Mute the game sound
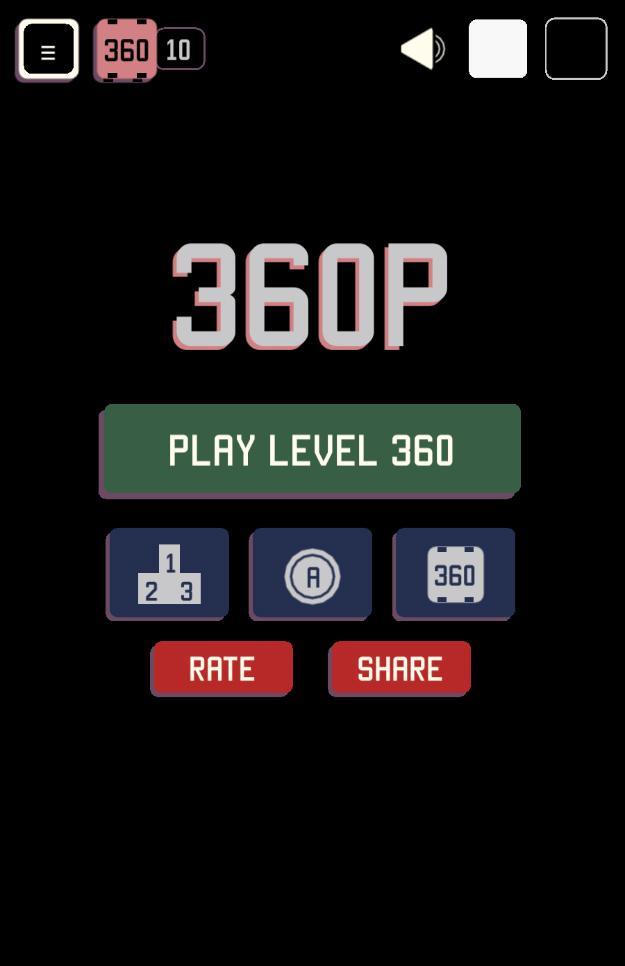The height and width of the screenshot is (966, 625). coord(422,49)
